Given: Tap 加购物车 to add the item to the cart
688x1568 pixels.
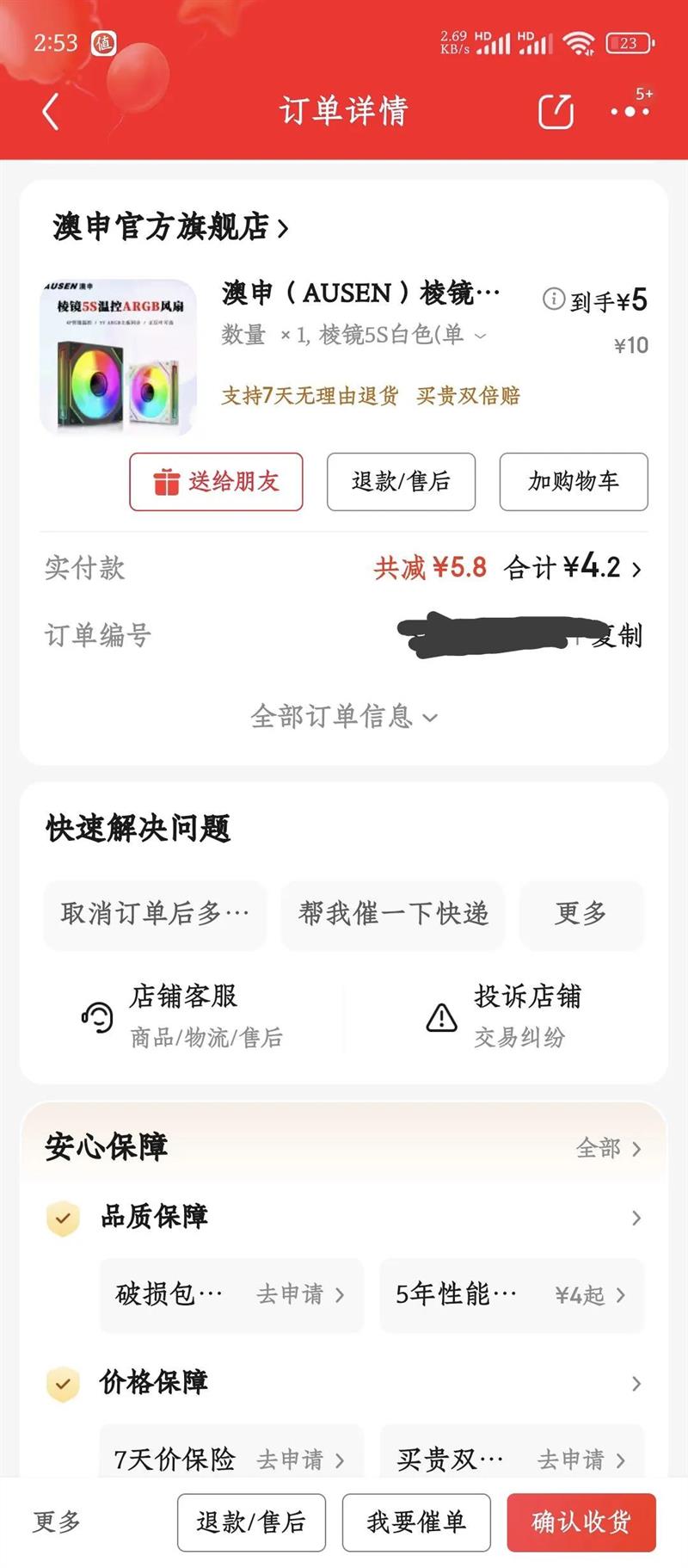Looking at the screenshot, I should point(573,482).
